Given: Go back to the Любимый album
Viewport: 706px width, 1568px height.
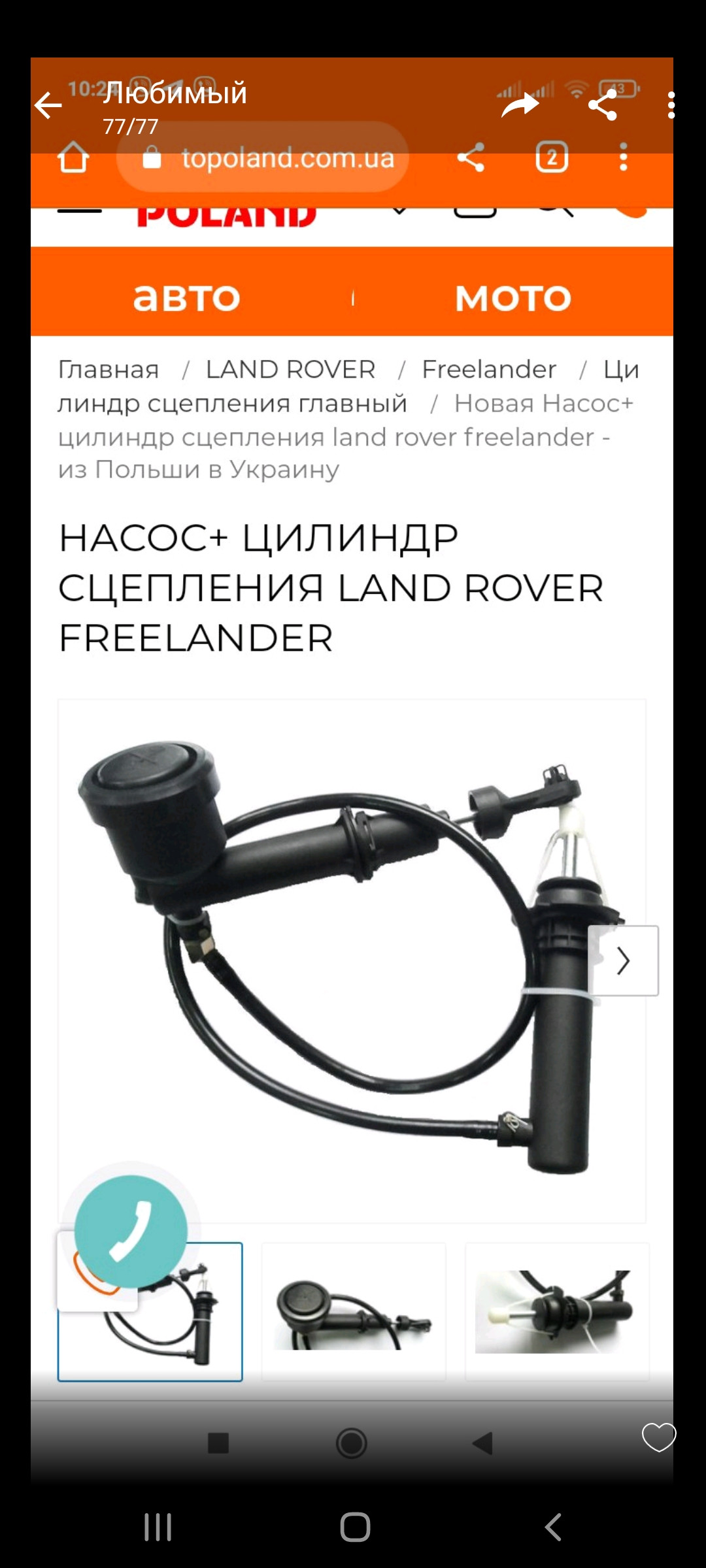Looking at the screenshot, I should coord(48,105).
